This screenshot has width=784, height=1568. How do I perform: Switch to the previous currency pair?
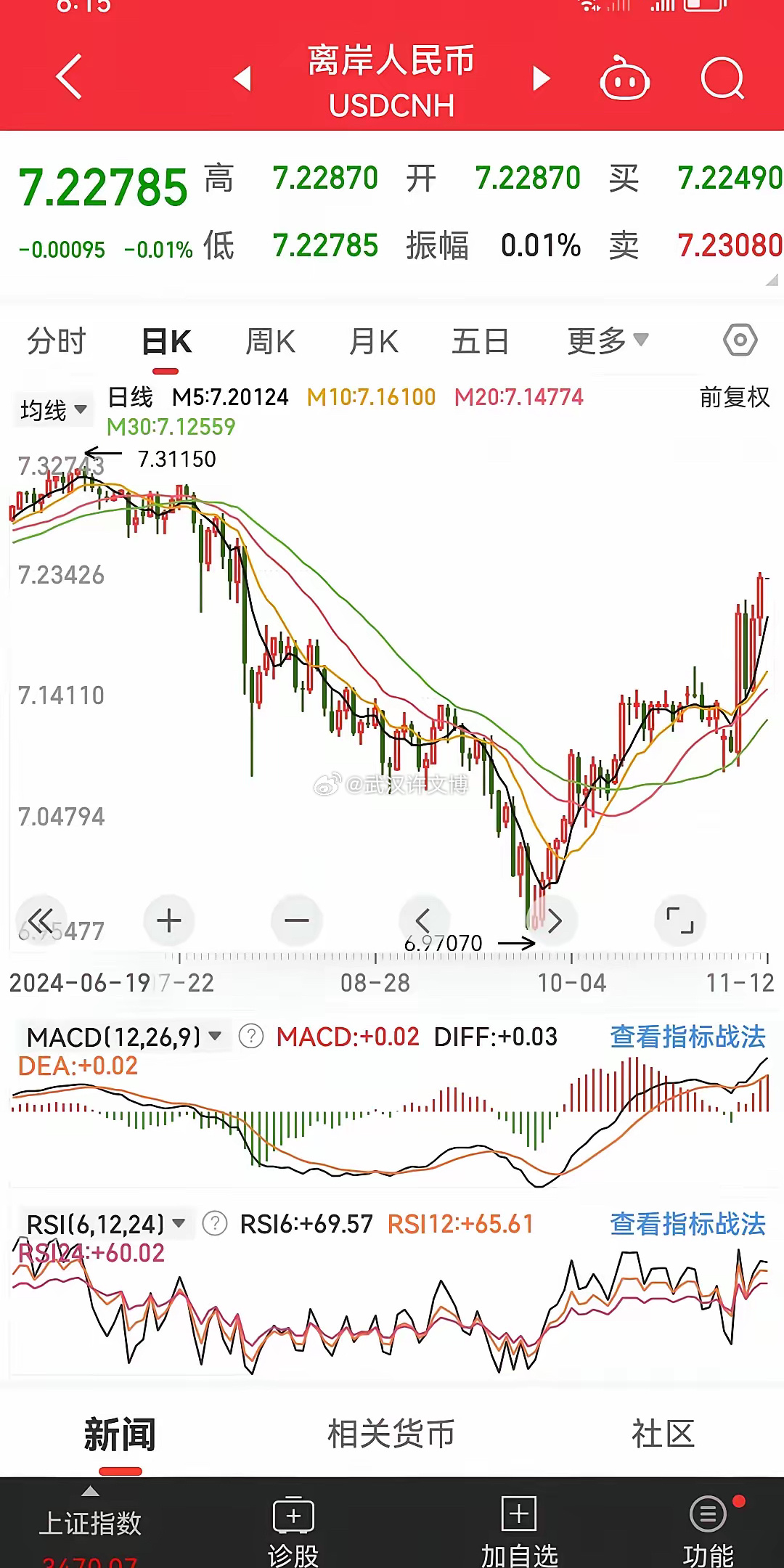243,78
